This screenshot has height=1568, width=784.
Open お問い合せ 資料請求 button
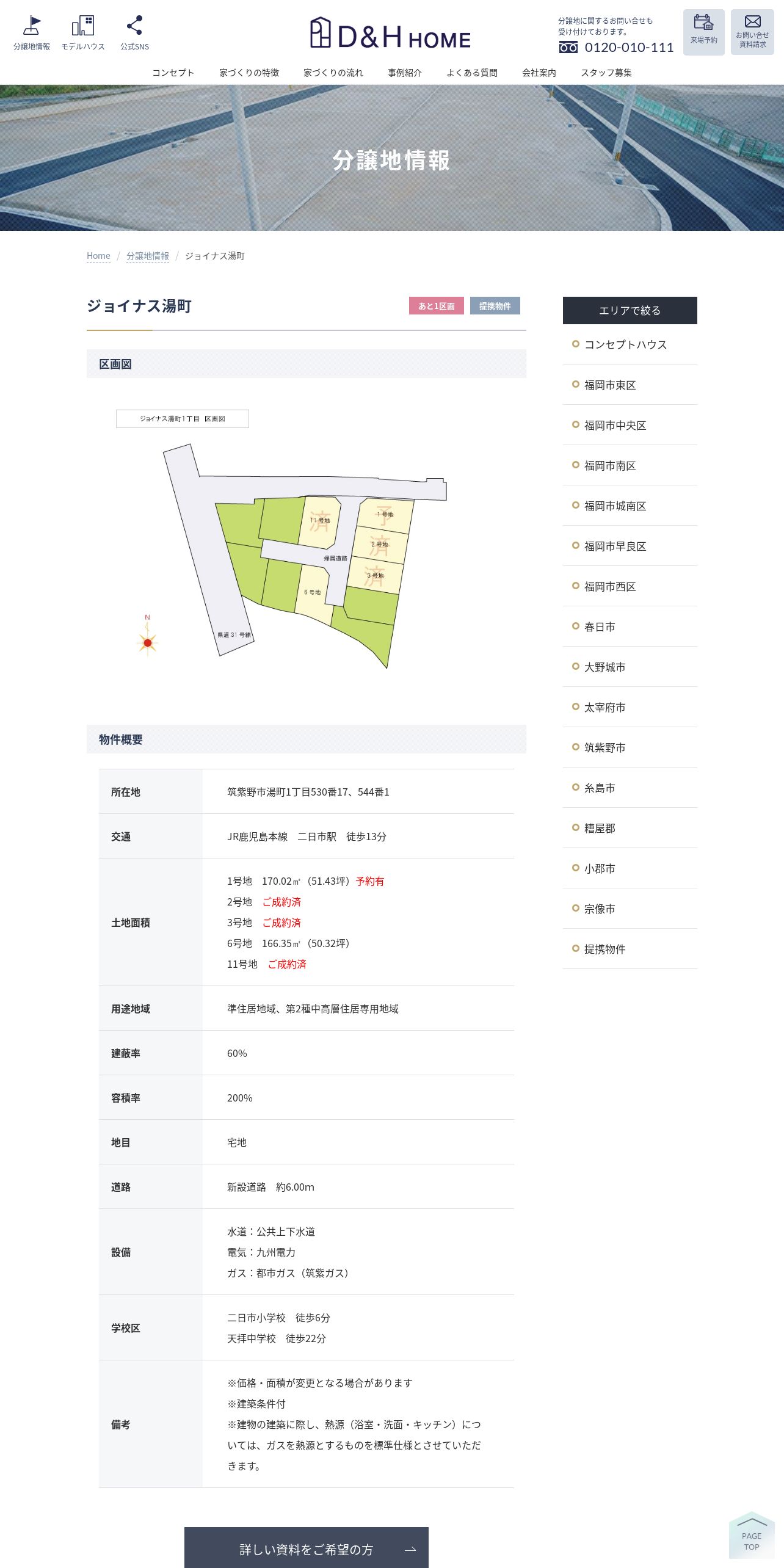pos(752,32)
